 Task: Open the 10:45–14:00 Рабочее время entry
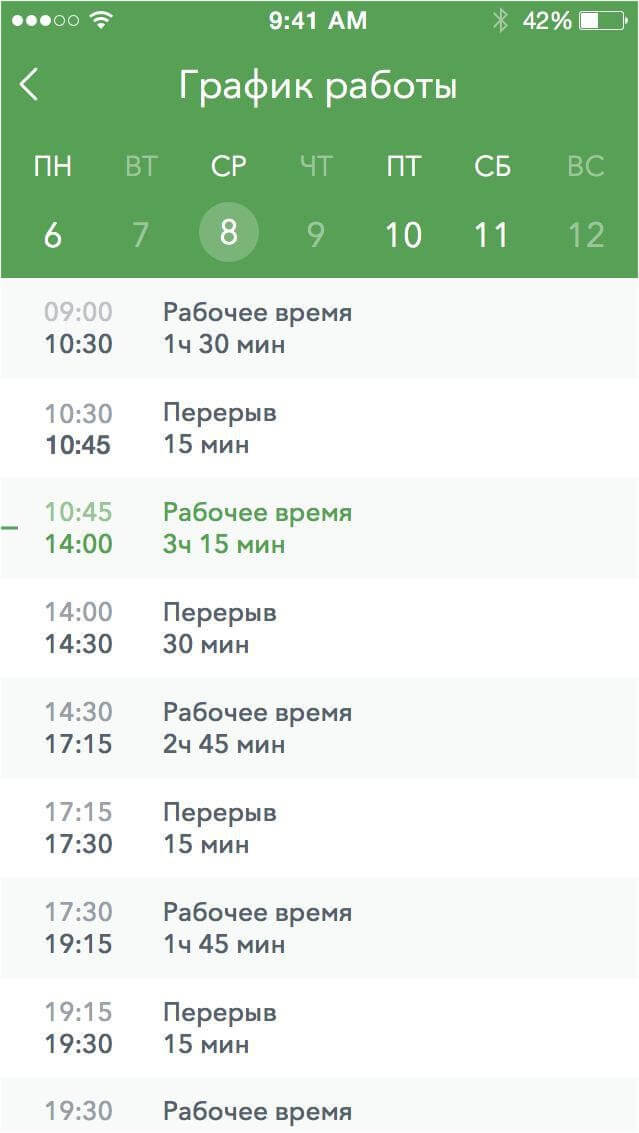[x=320, y=527]
